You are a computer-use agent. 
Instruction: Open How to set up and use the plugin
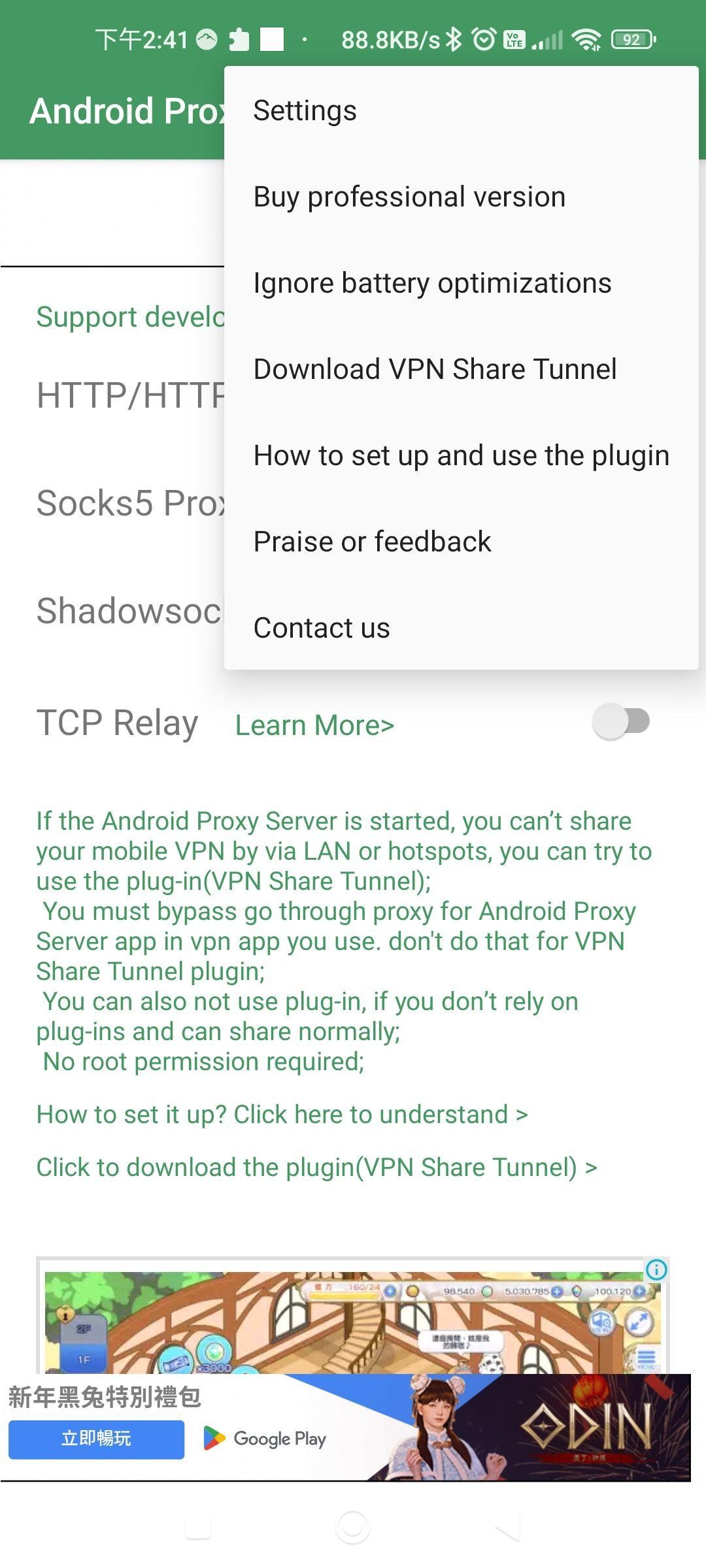coord(461,455)
